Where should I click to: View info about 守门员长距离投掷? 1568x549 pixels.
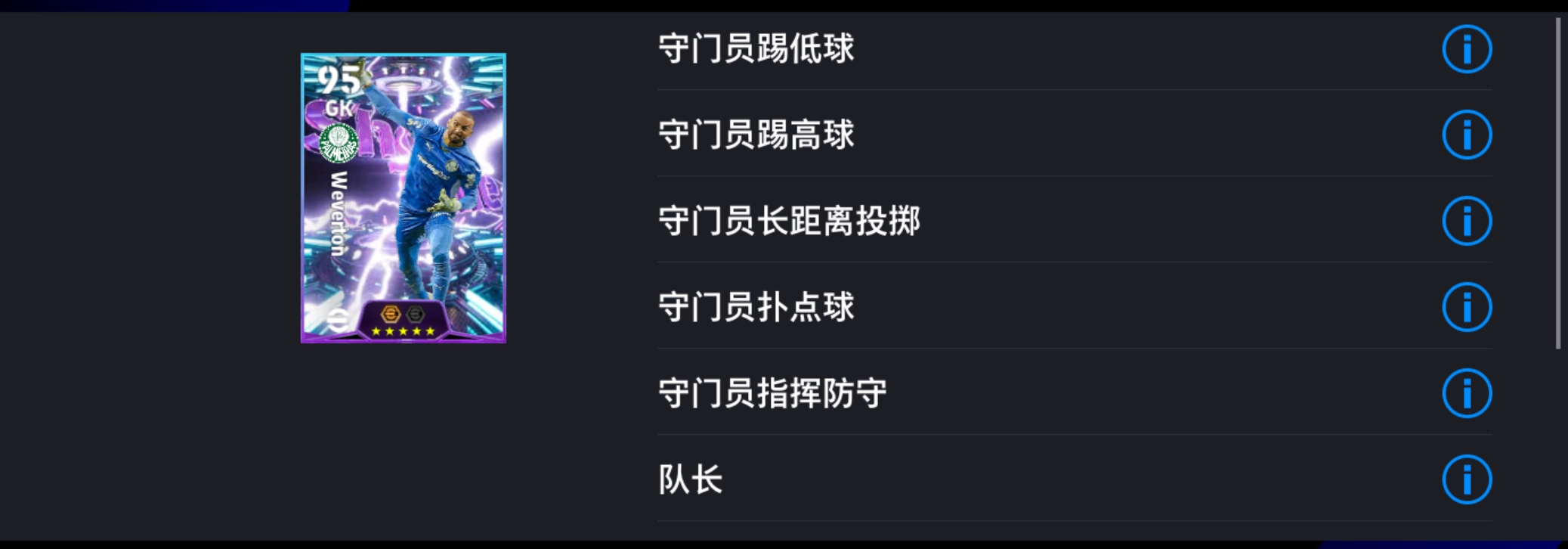[x=1466, y=222]
